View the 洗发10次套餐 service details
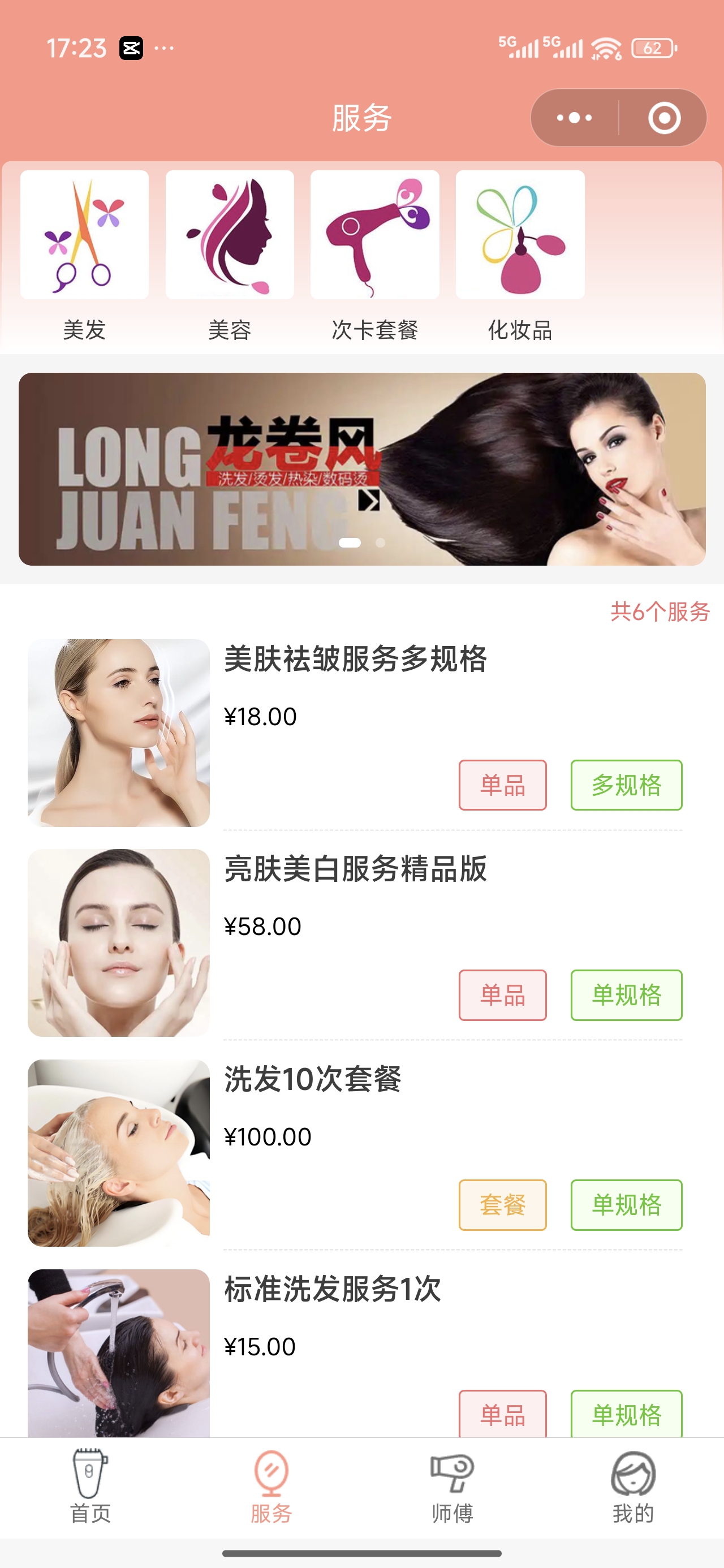724x1568 pixels. click(x=313, y=1079)
